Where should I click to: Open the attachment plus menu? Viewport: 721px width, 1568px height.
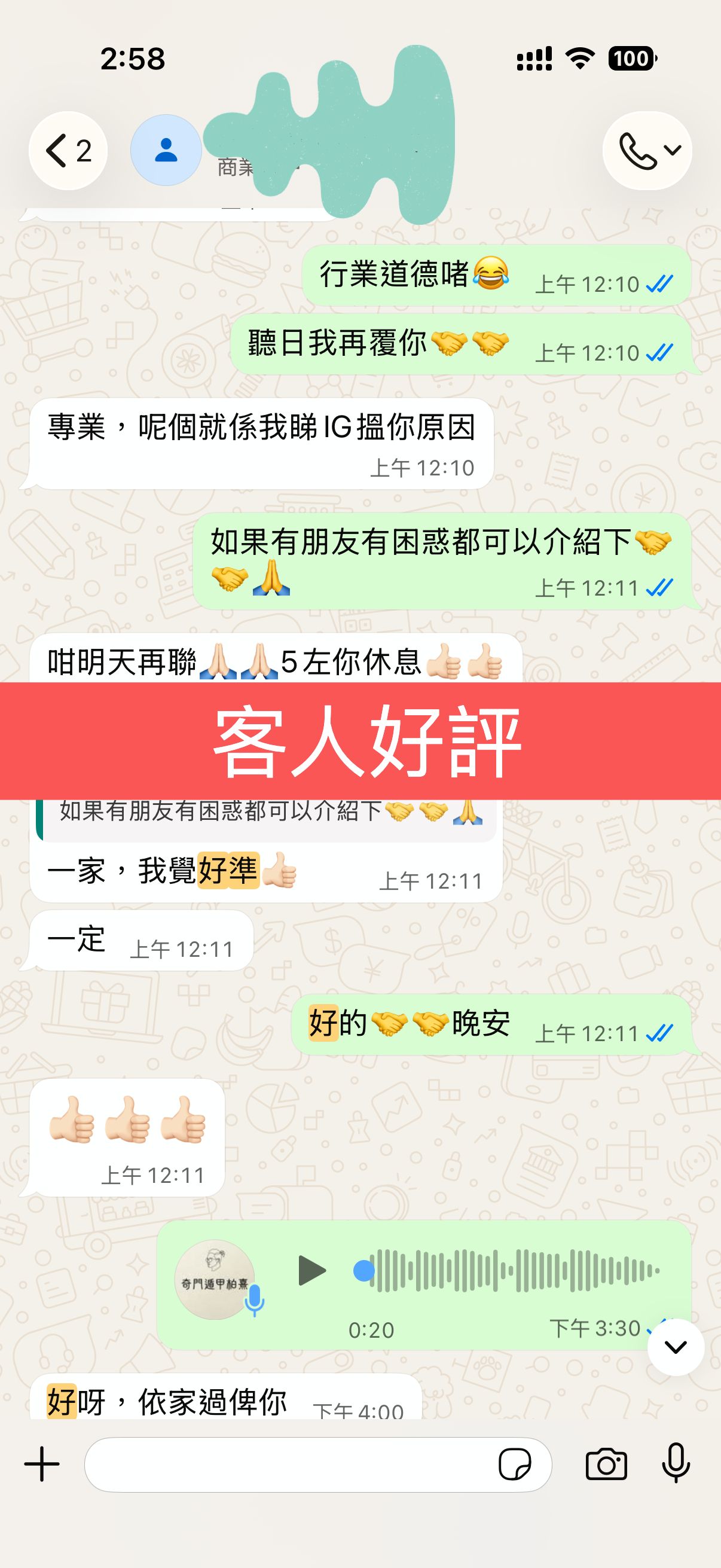[x=41, y=1464]
